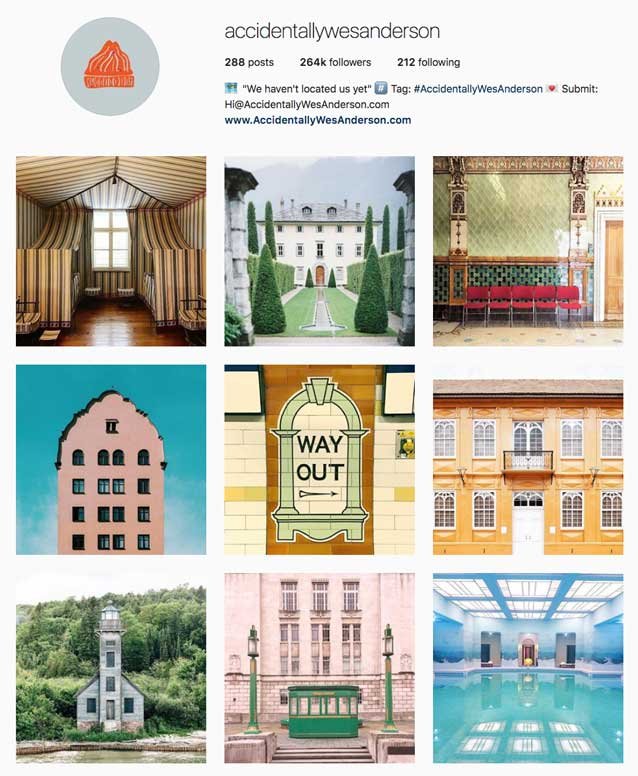Open the accidentallywesanderson profile picture
Viewport: 638px width, 776px height.
pyautogui.click(x=110, y=66)
